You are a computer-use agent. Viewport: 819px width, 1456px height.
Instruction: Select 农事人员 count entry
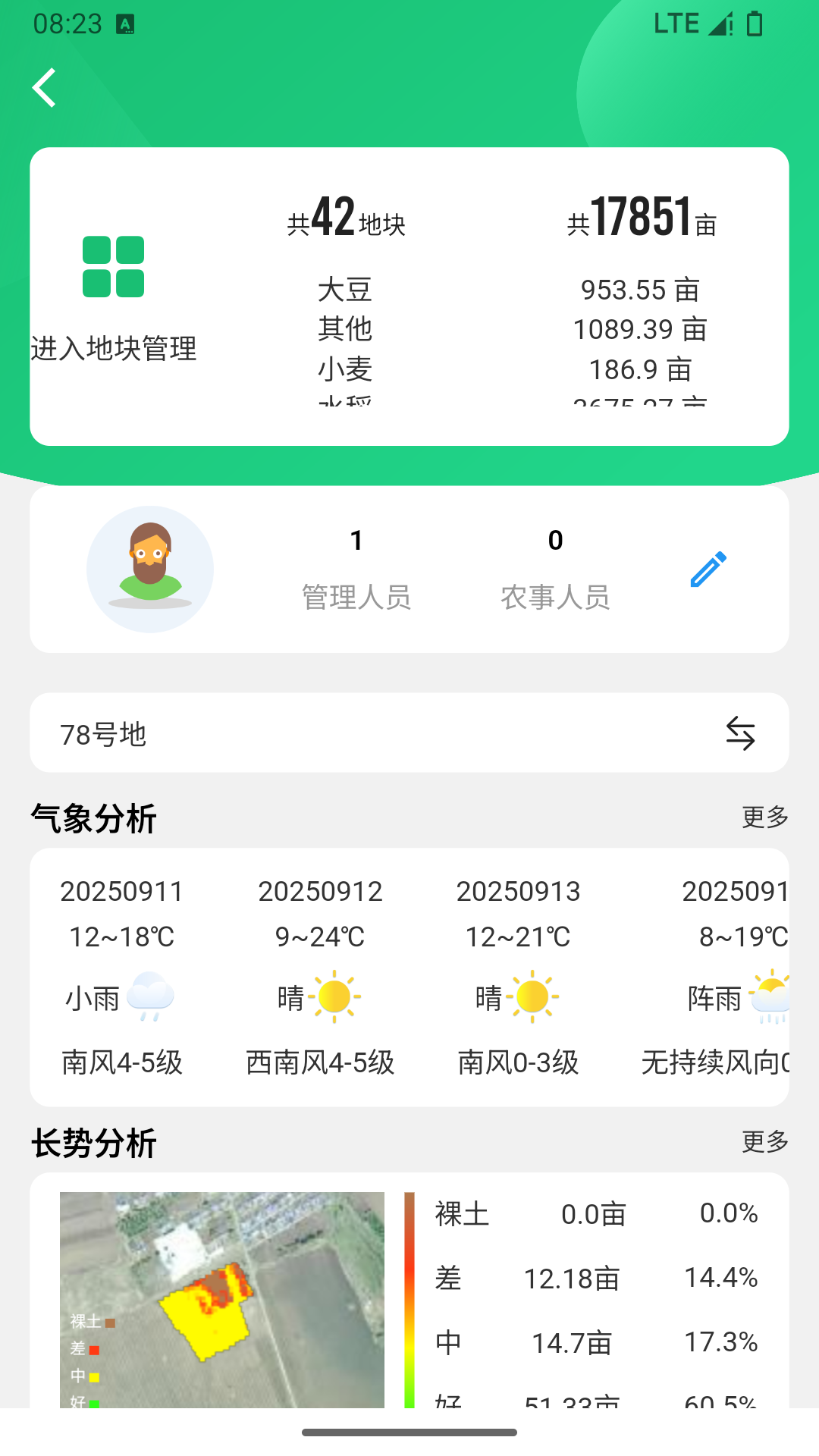(x=556, y=569)
